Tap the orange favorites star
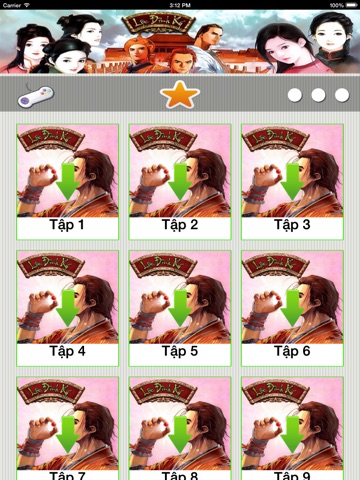This screenshot has width=360, height=480. point(180,95)
